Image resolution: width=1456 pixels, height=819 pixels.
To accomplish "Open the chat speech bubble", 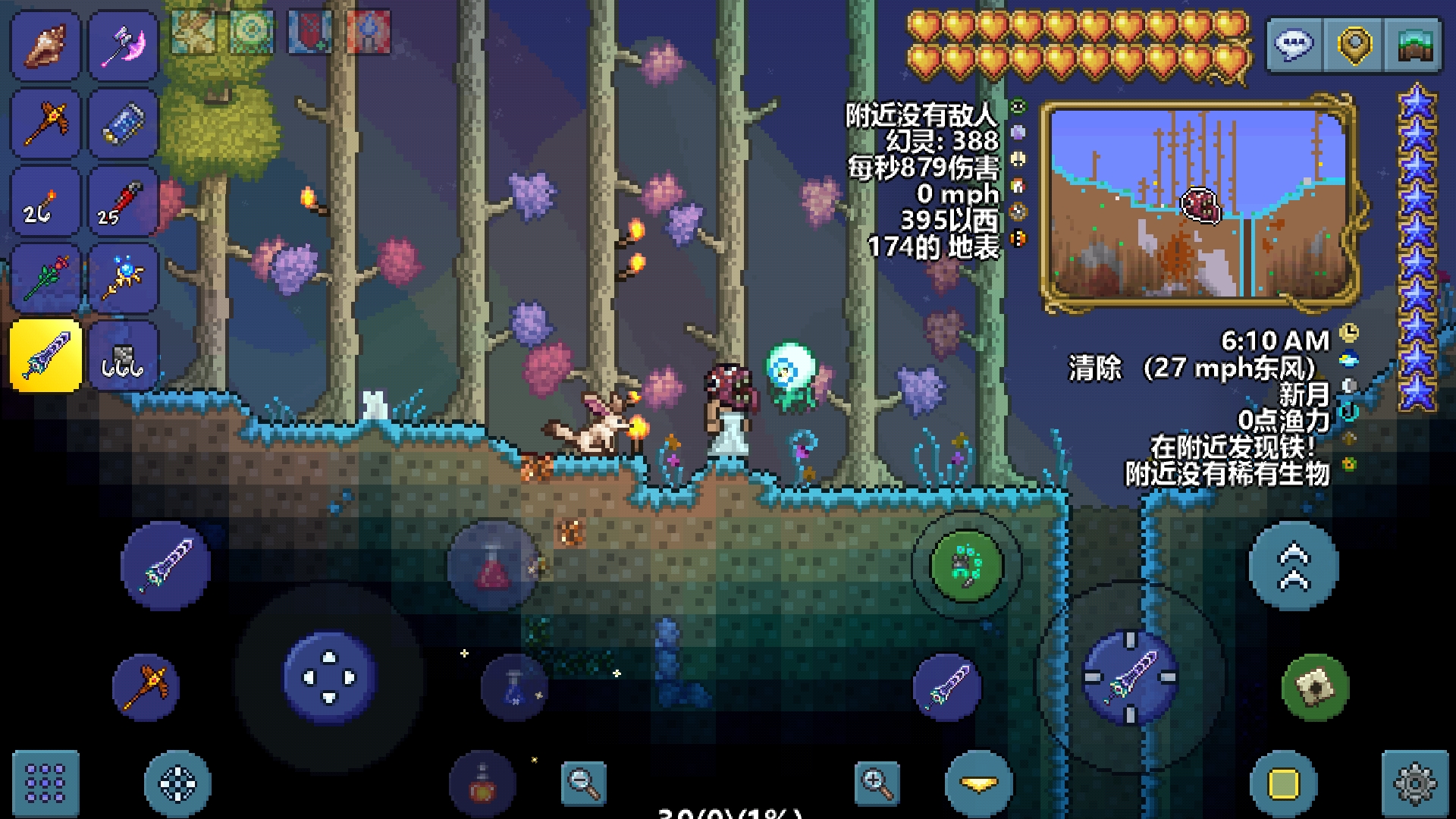I will click(1294, 45).
